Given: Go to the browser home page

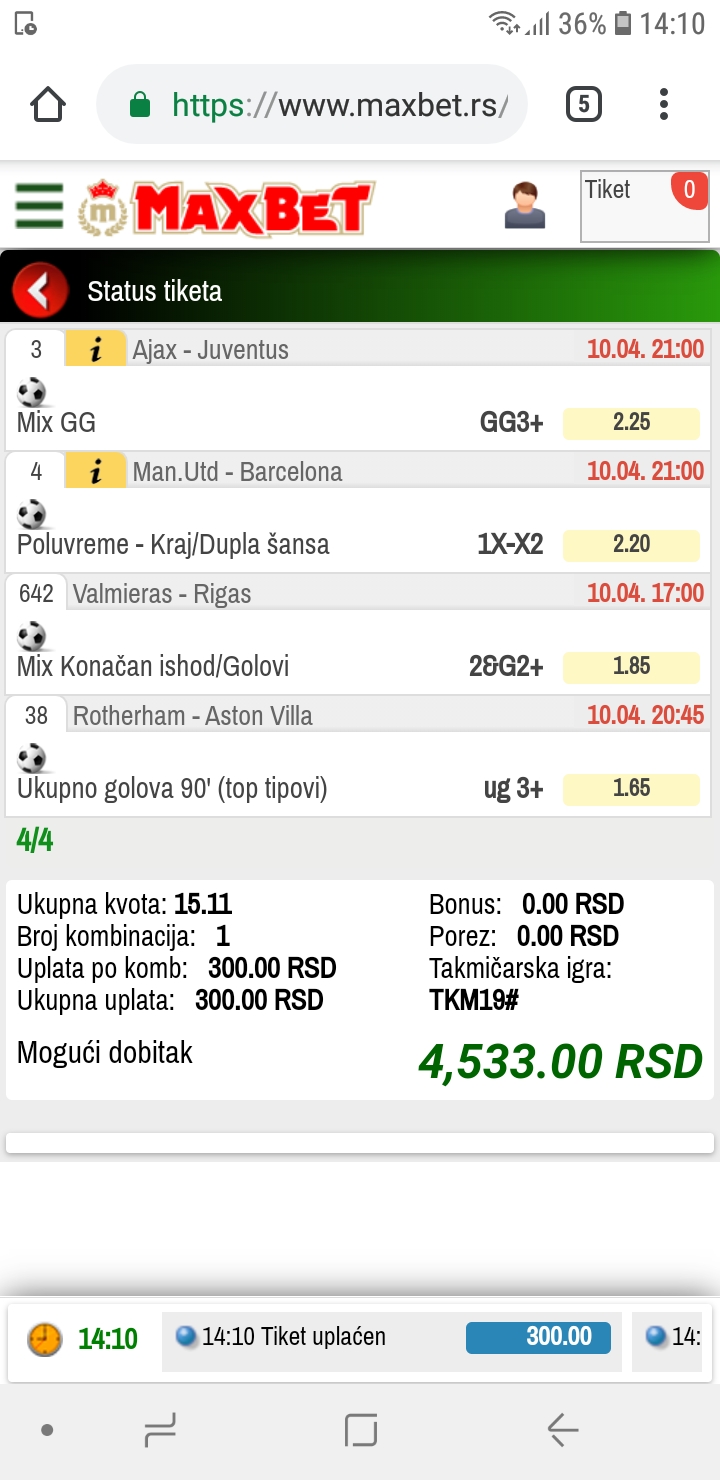Looking at the screenshot, I should (48, 104).
